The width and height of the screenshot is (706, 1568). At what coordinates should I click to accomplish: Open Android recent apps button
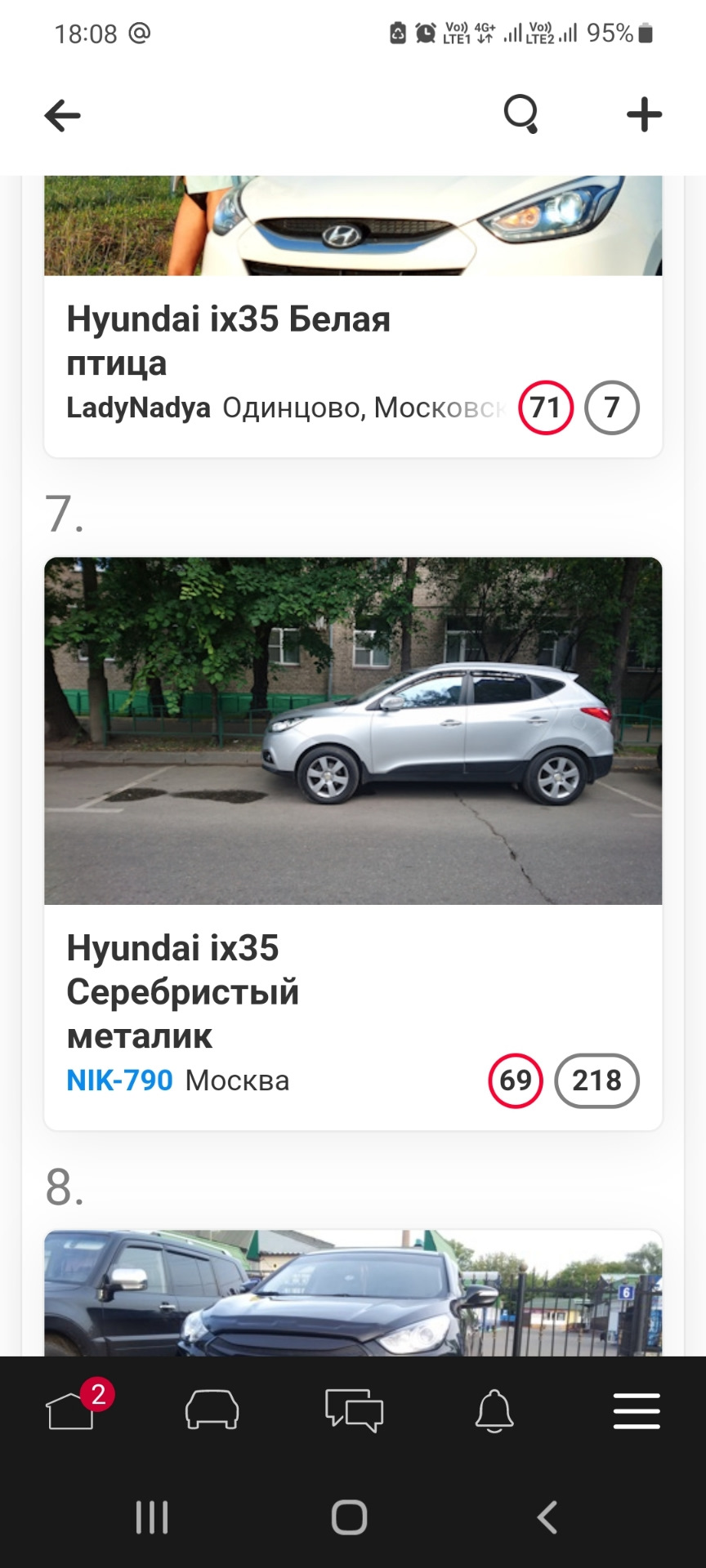pyautogui.click(x=152, y=1518)
